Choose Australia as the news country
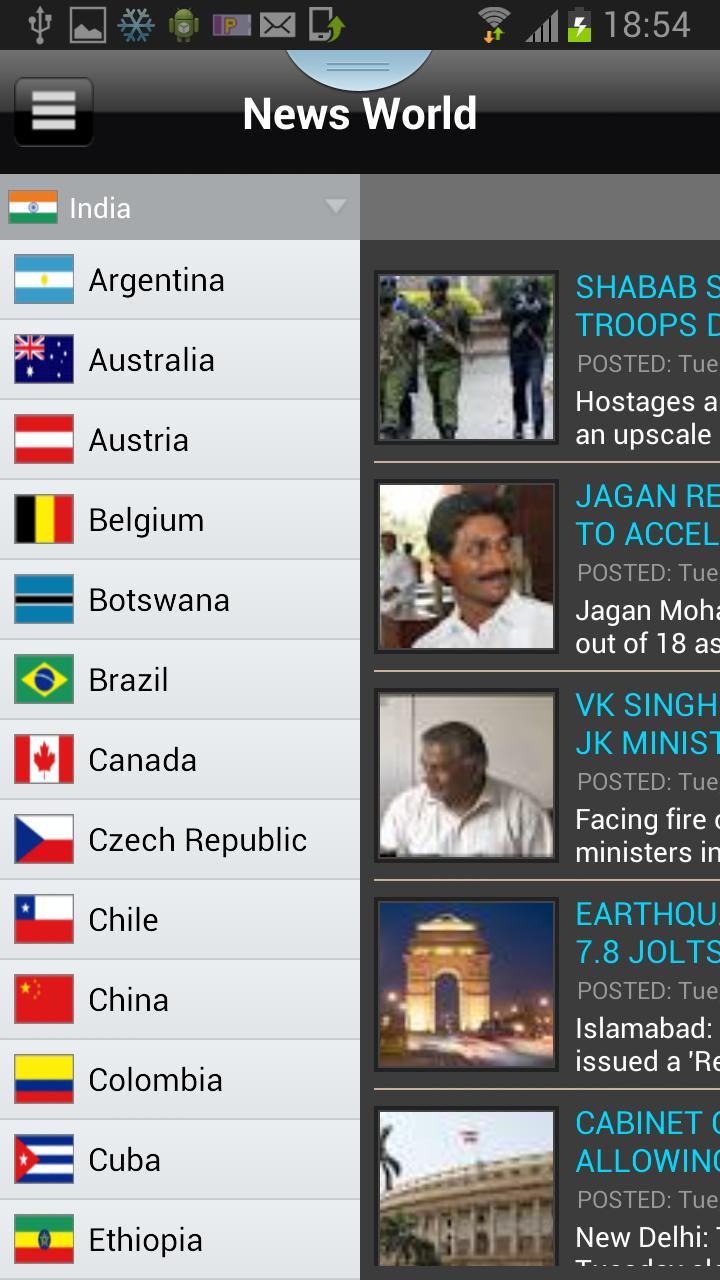The height and width of the screenshot is (1280, 720). tap(180, 360)
